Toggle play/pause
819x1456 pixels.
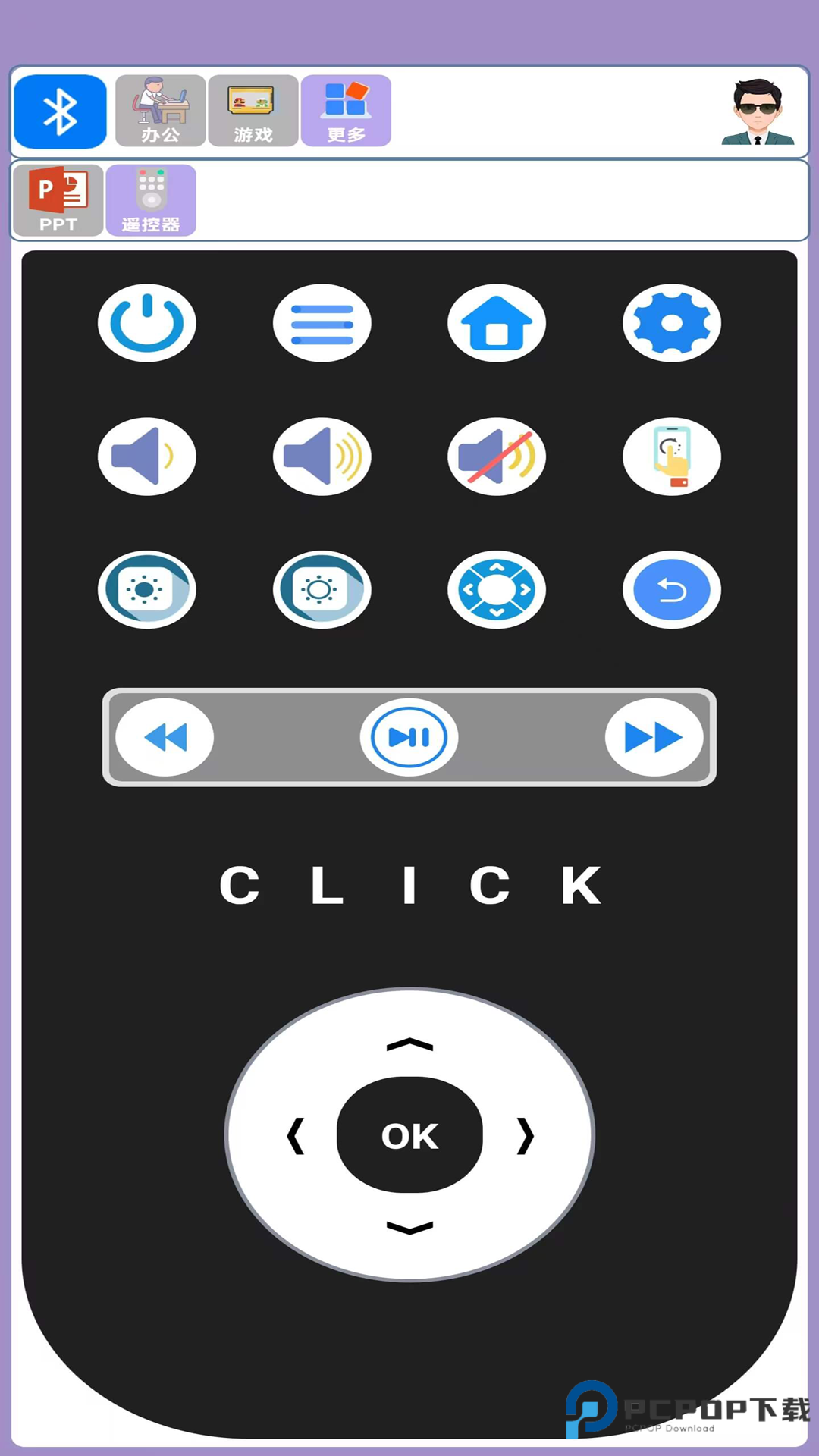coord(409,737)
